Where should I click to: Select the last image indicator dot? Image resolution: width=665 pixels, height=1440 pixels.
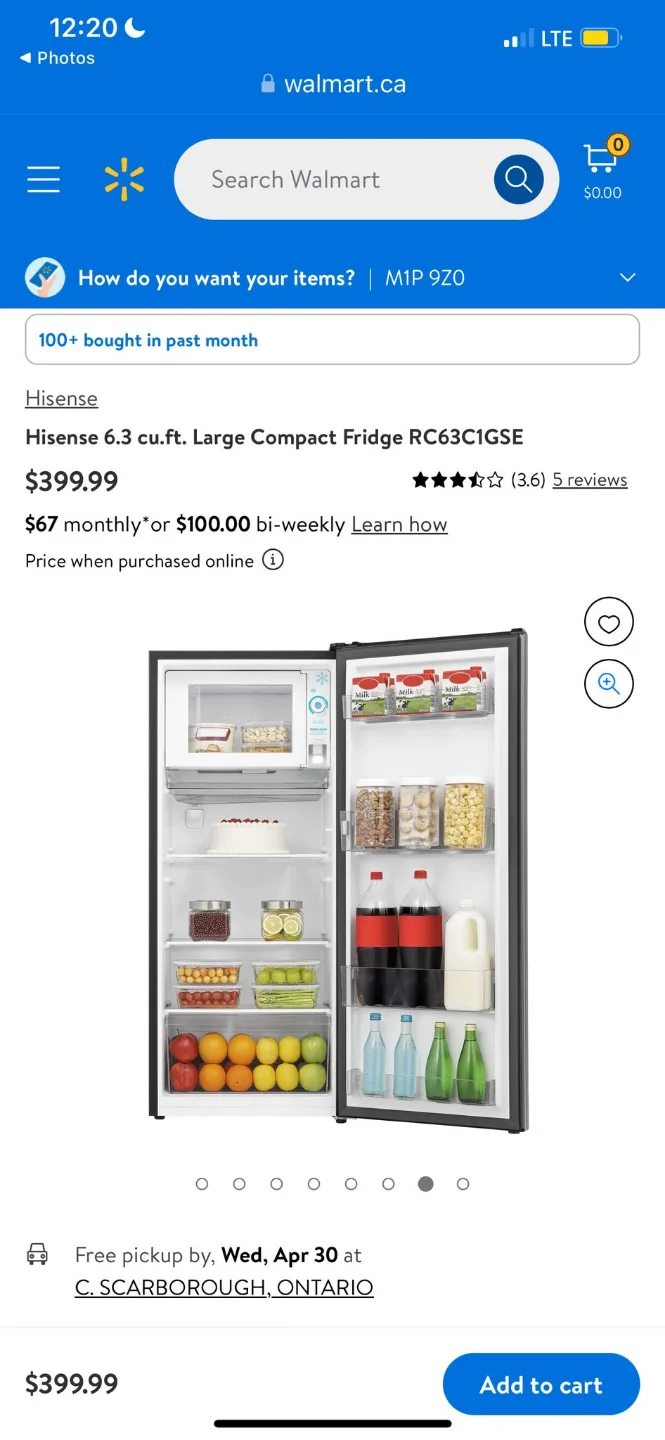pos(463,1184)
